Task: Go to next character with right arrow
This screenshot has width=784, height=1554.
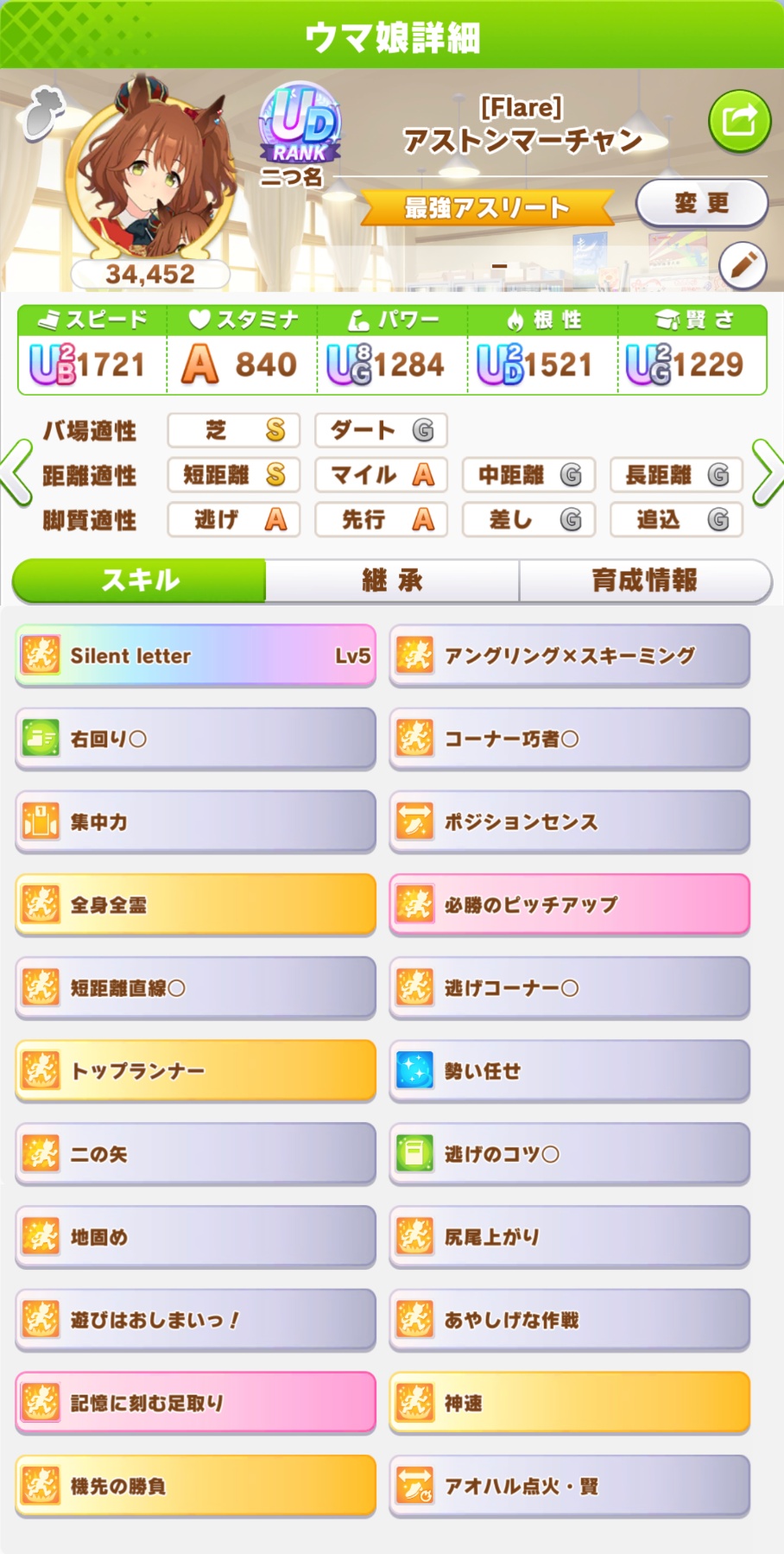Action: pos(766,473)
